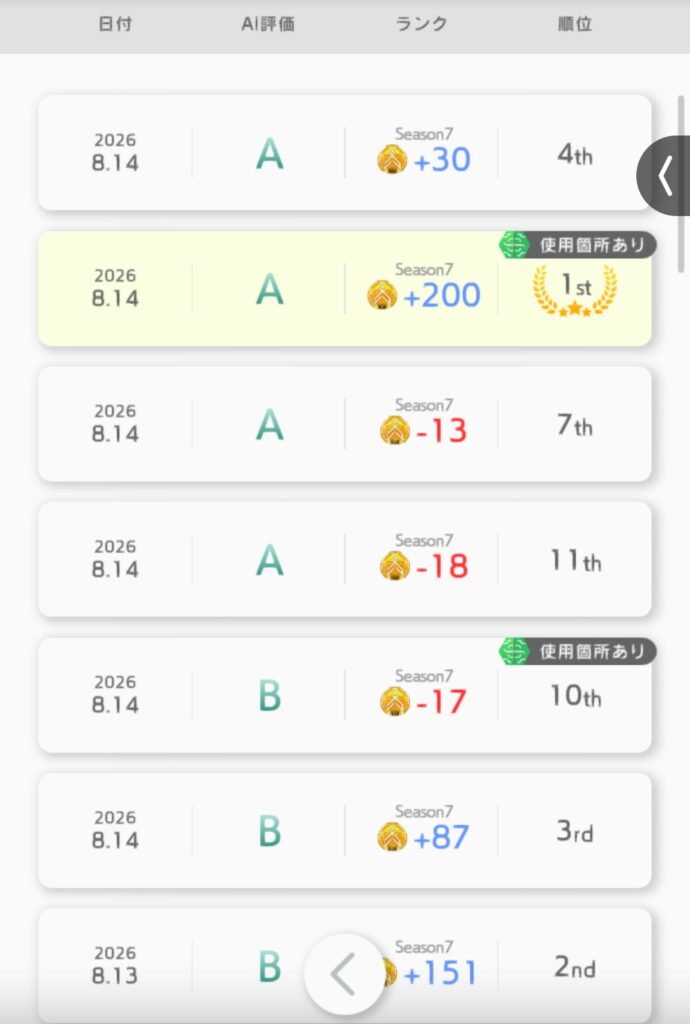Open the 2nd place match from 8.13
Viewport: 690px width, 1024px height.
pyautogui.click(x=345, y=965)
